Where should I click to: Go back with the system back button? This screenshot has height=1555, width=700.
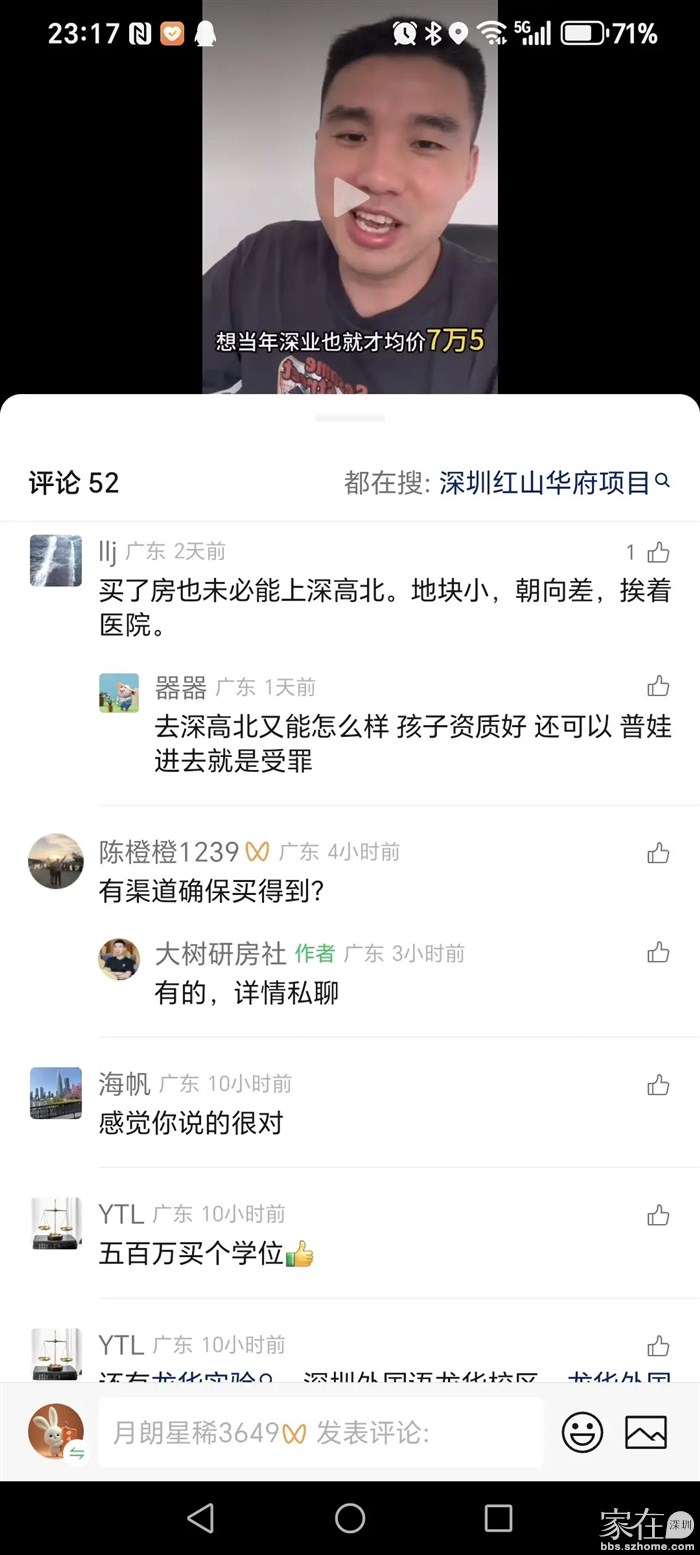[201, 1518]
